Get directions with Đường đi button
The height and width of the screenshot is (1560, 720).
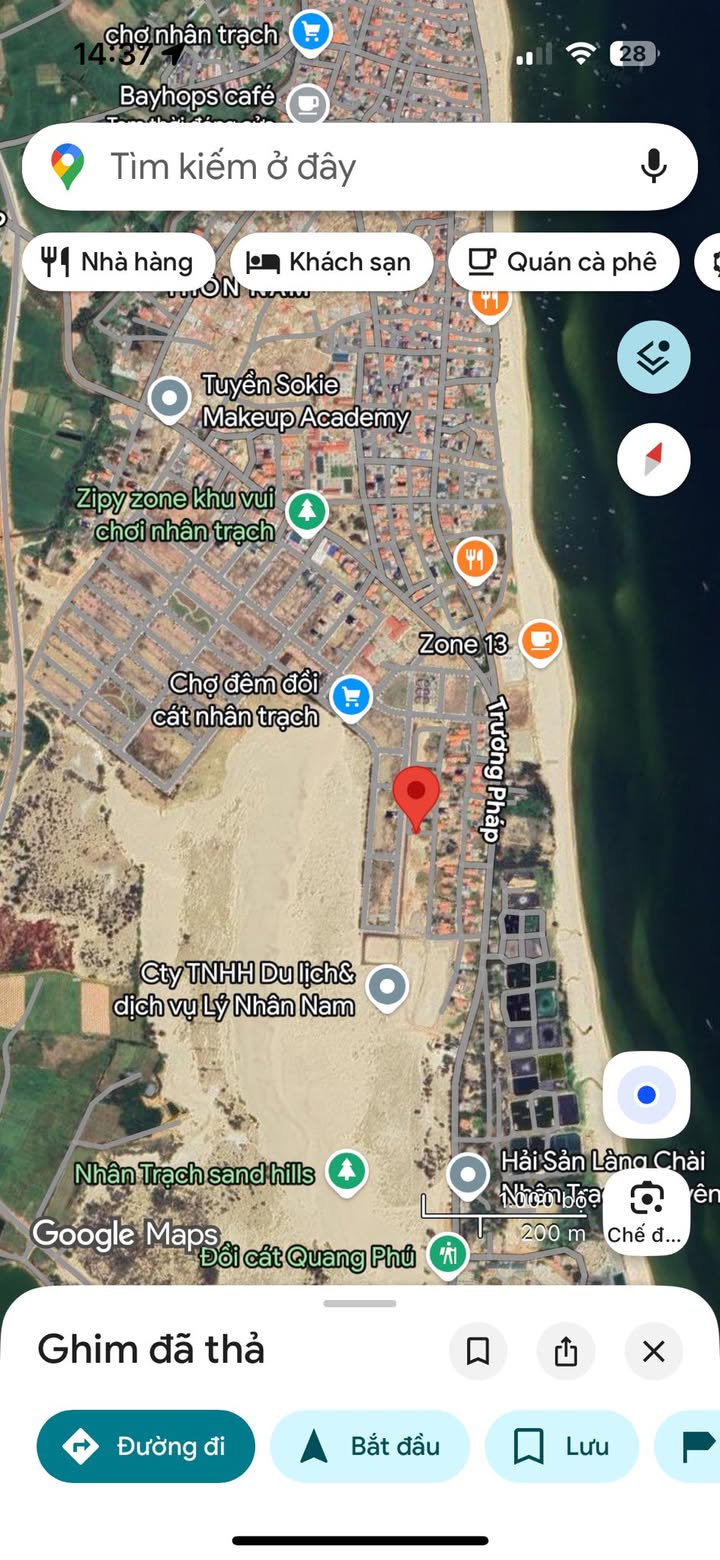point(146,1446)
